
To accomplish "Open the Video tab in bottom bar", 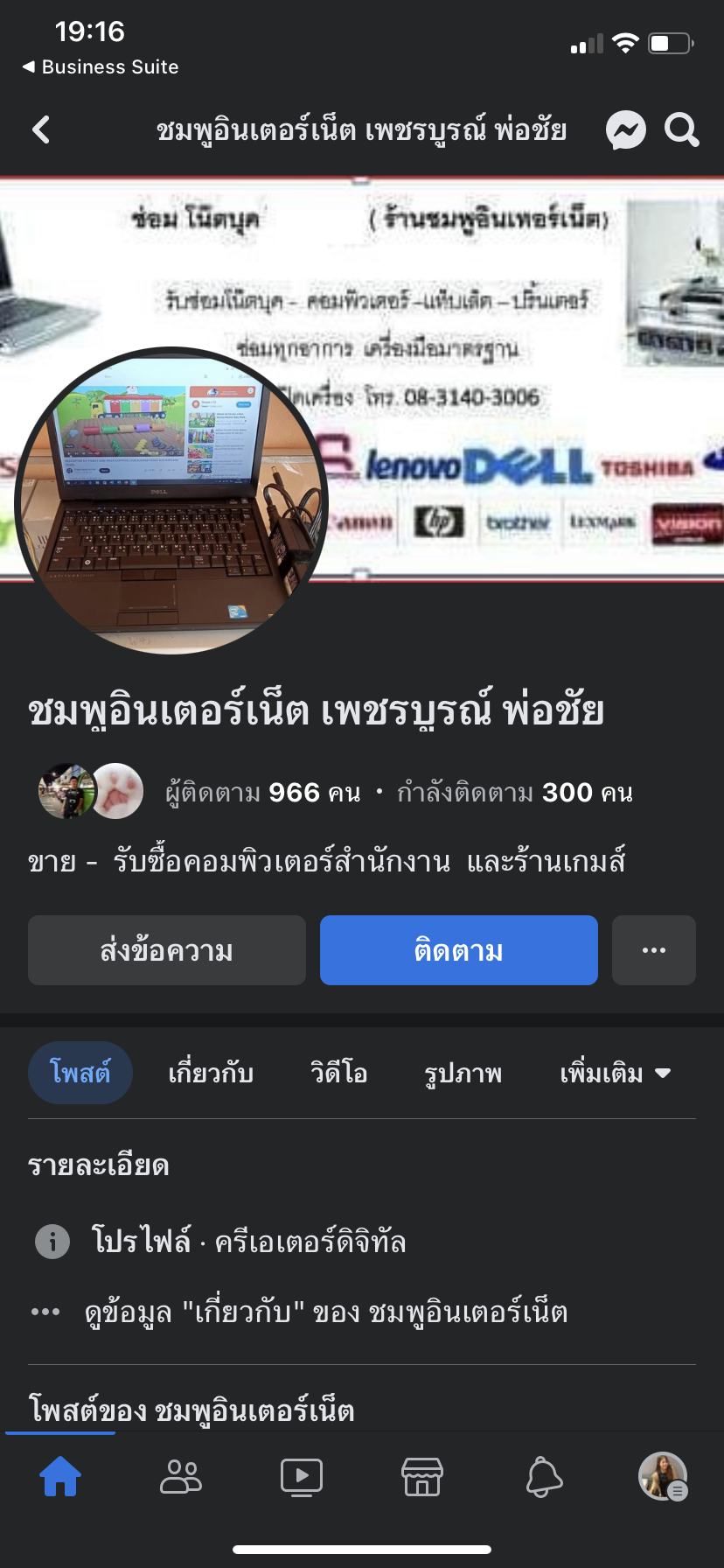I will point(302,1477).
